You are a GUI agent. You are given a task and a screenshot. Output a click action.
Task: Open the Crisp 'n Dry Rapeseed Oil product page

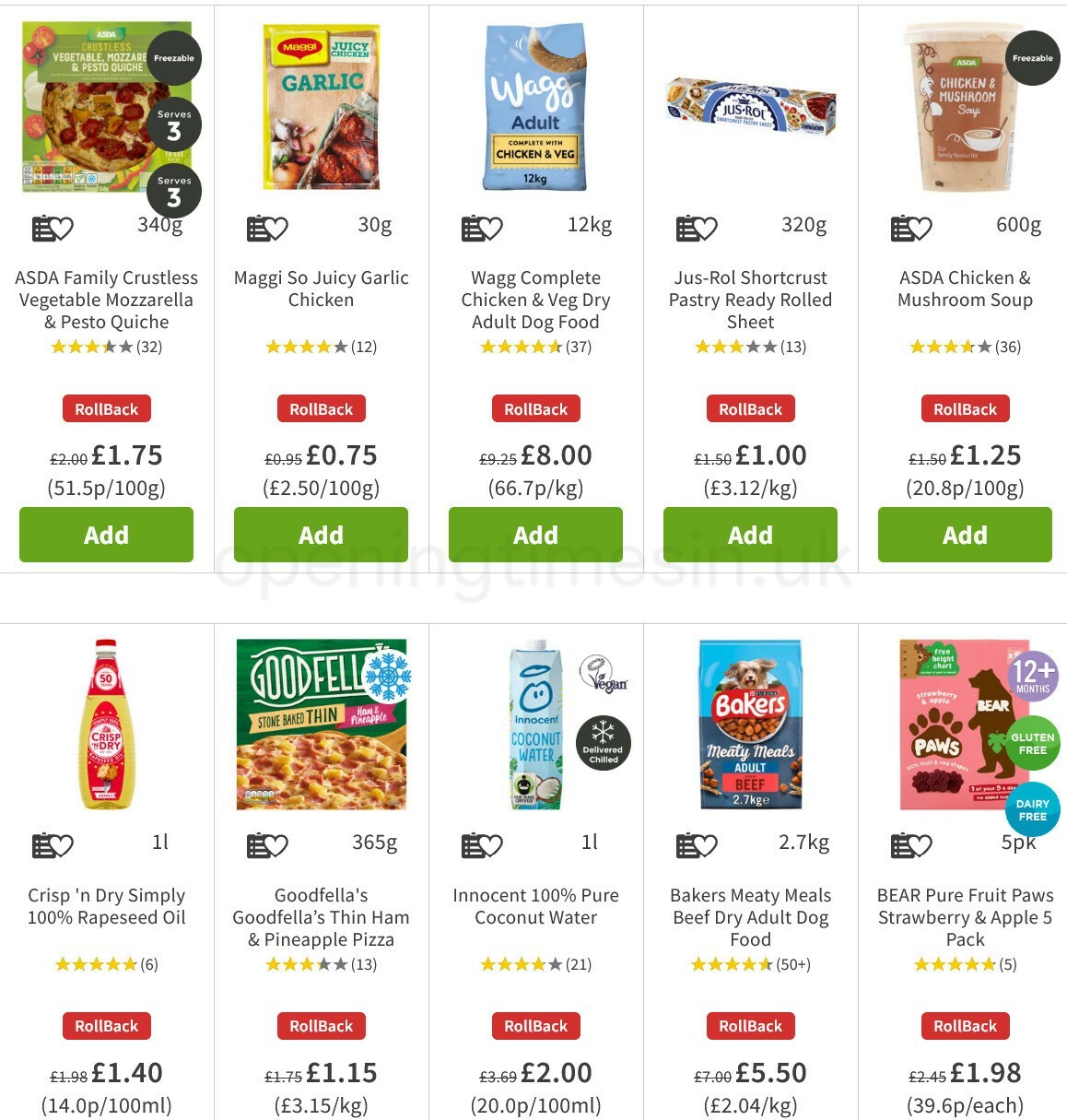106,906
